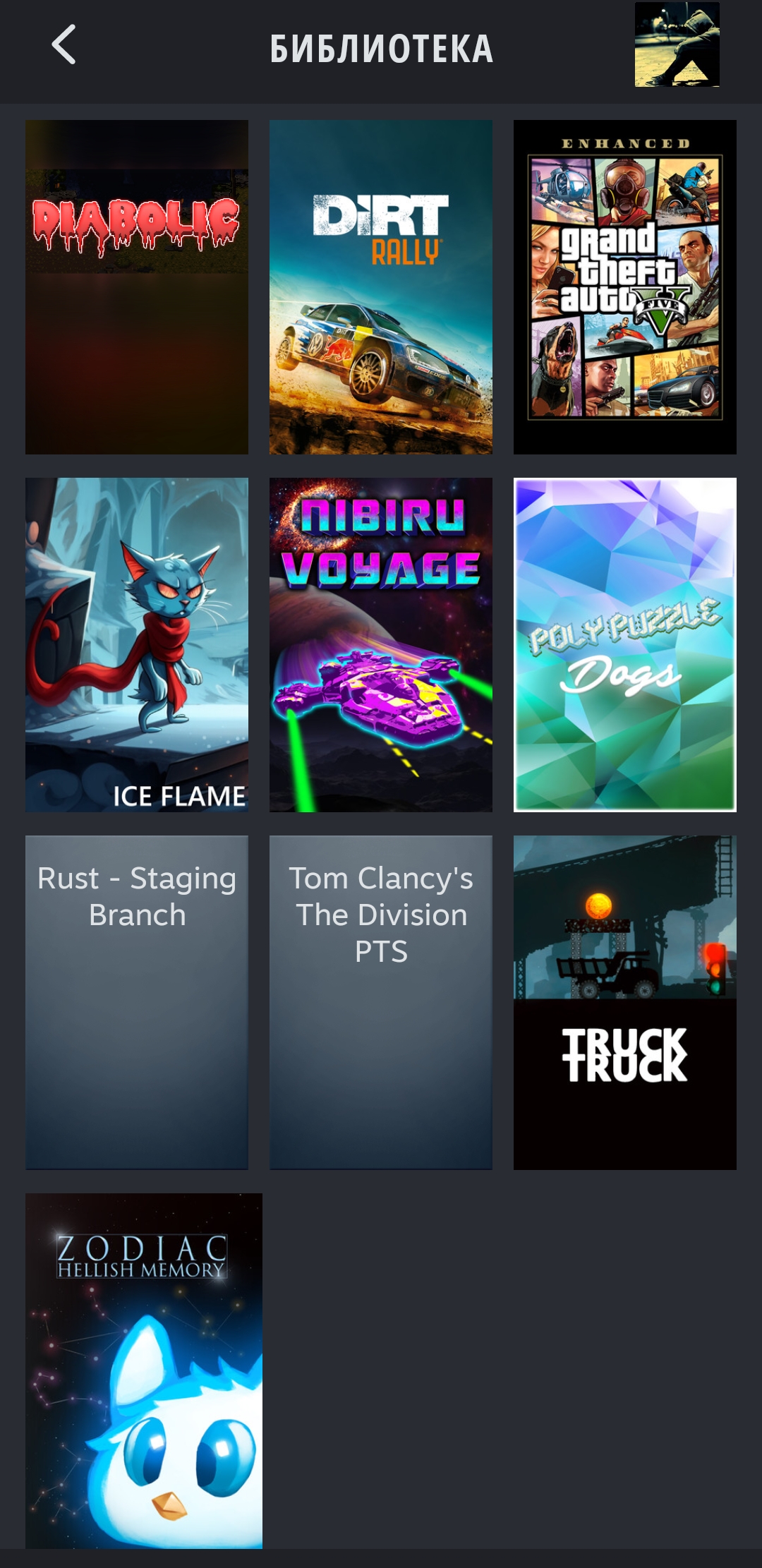The height and width of the screenshot is (1568, 762).
Task: Open the Diabolic game tile
Action: tap(137, 287)
